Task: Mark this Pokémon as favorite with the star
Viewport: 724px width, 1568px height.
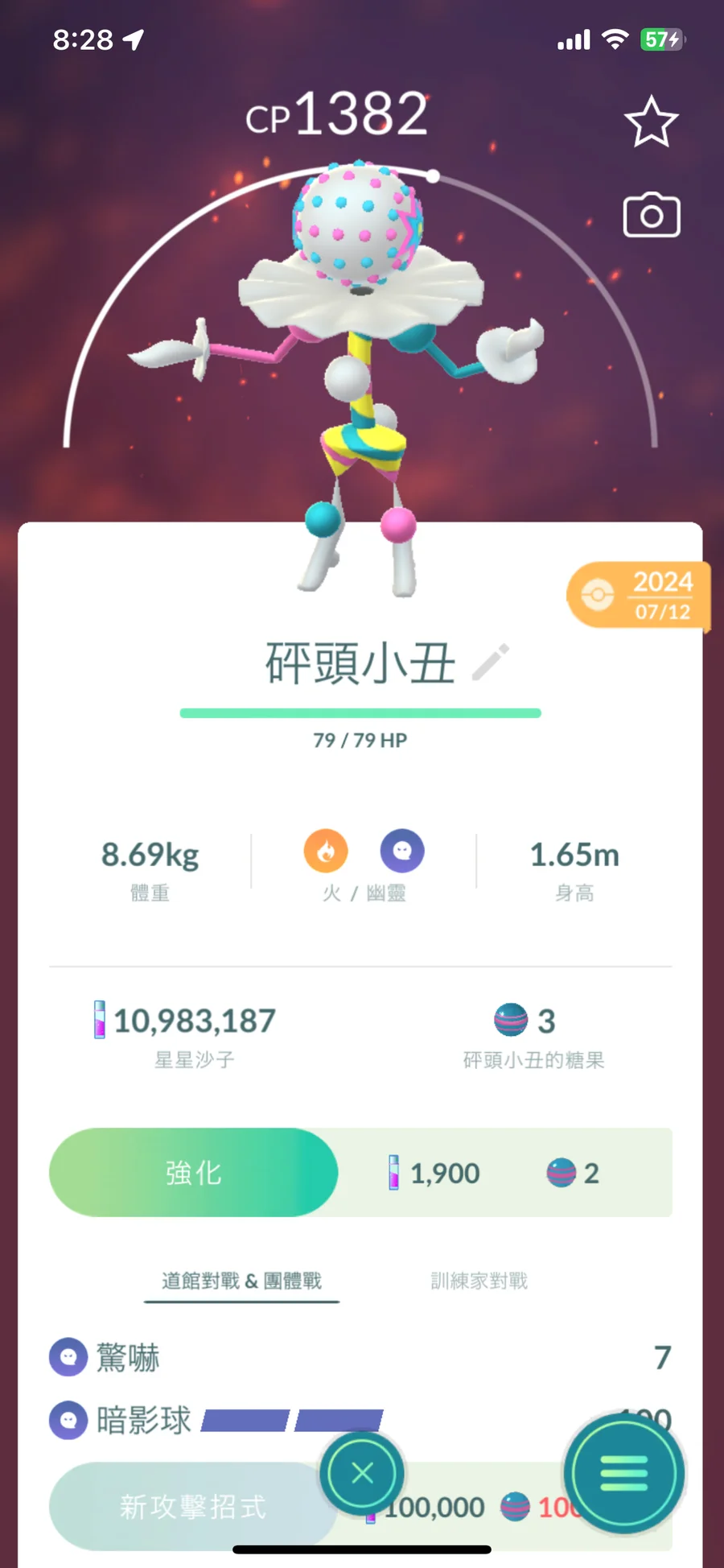Action: tap(651, 122)
